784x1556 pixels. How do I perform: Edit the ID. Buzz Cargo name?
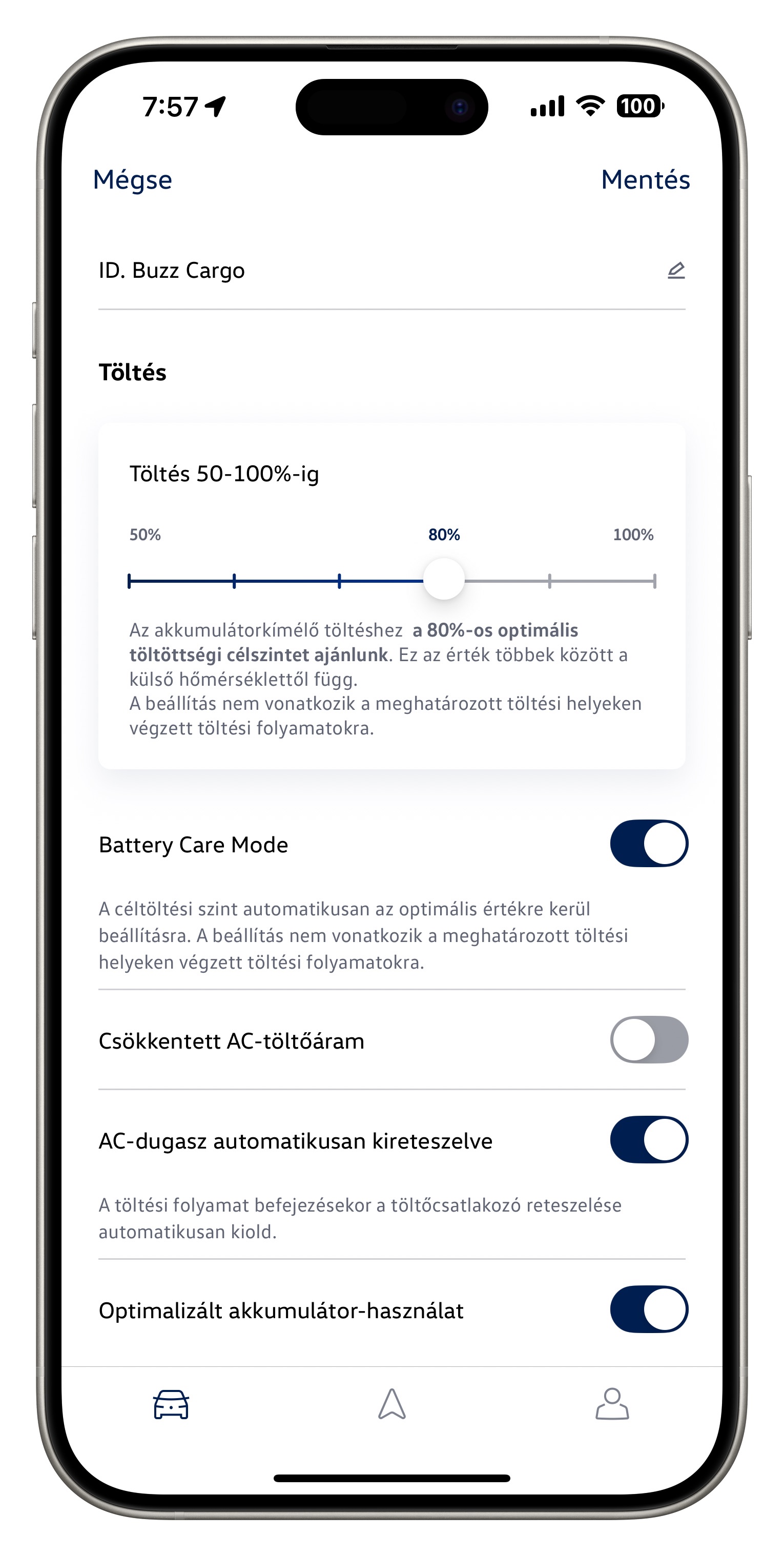tap(676, 271)
